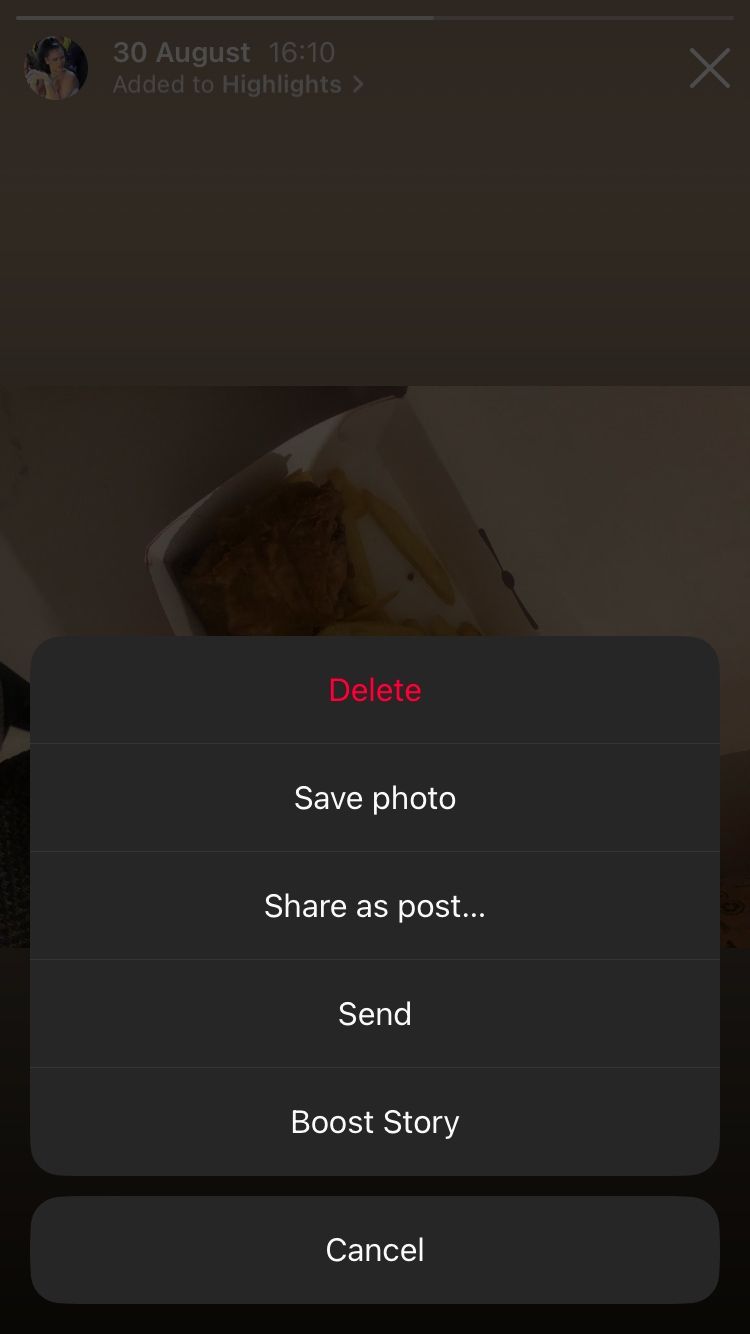
Task: Tap Cancel at the bottom of the screen
Action: [375, 1249]
